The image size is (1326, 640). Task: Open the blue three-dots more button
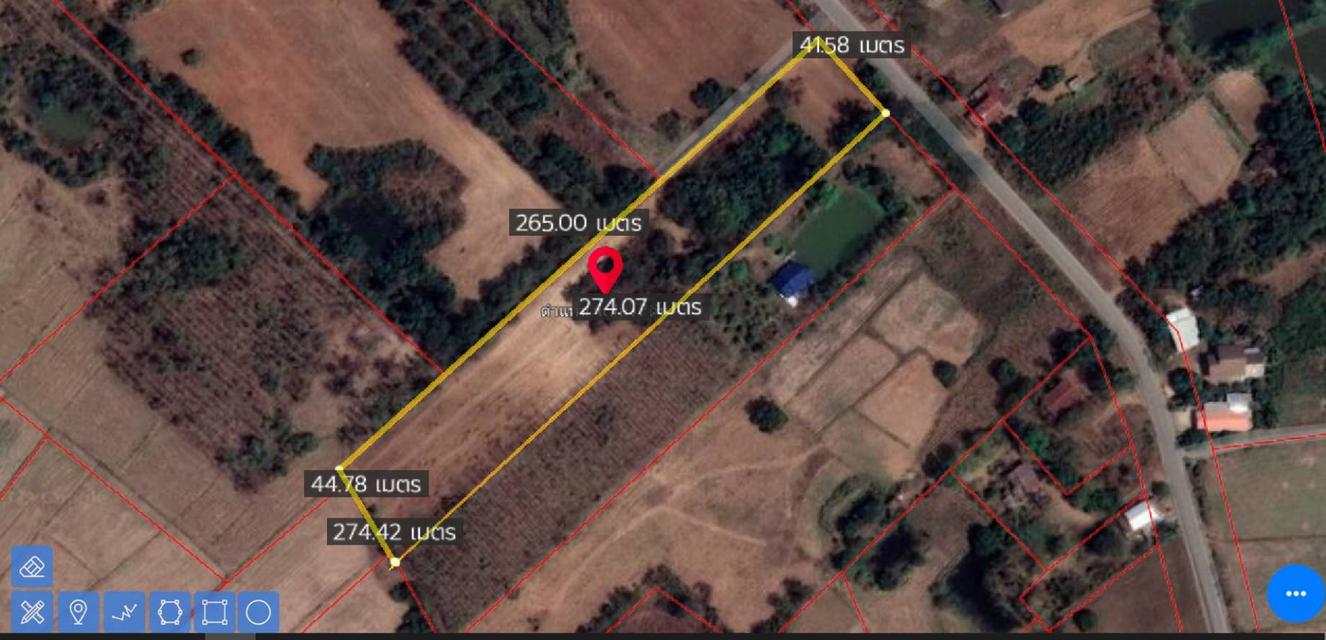(1295, 593)
